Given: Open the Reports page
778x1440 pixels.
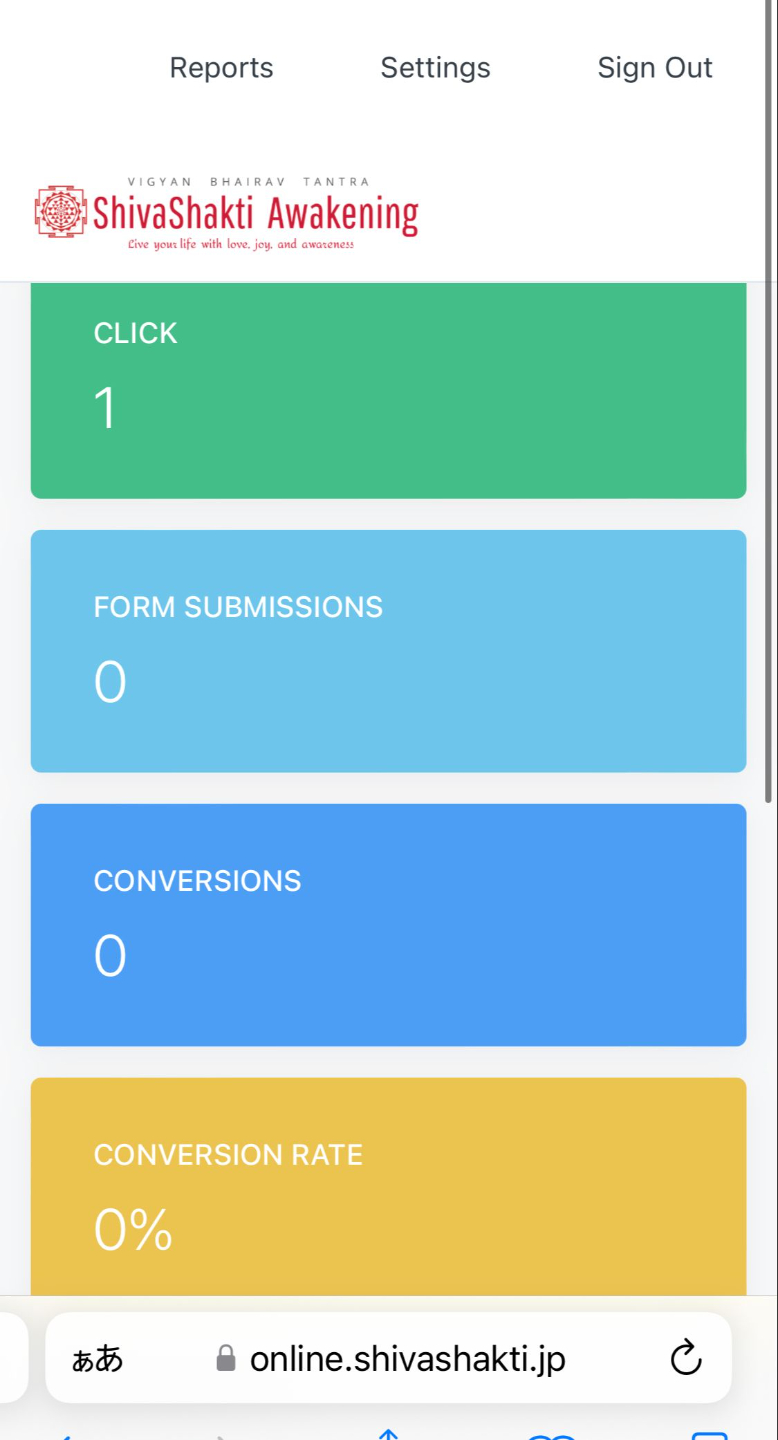Looking at the screenshot, I should (221, 68).
